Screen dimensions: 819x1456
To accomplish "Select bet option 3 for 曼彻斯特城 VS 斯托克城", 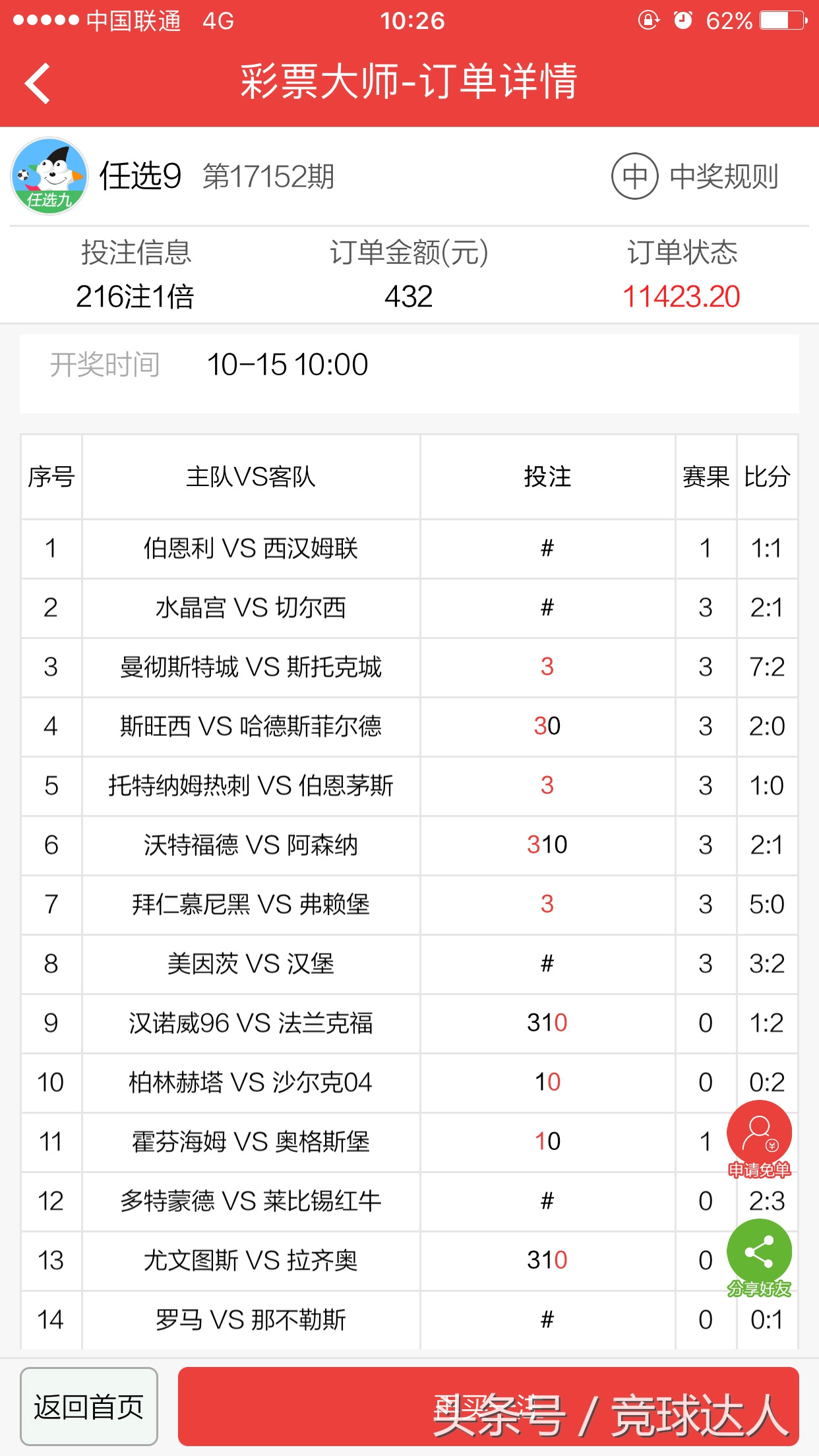I will 547,667.
